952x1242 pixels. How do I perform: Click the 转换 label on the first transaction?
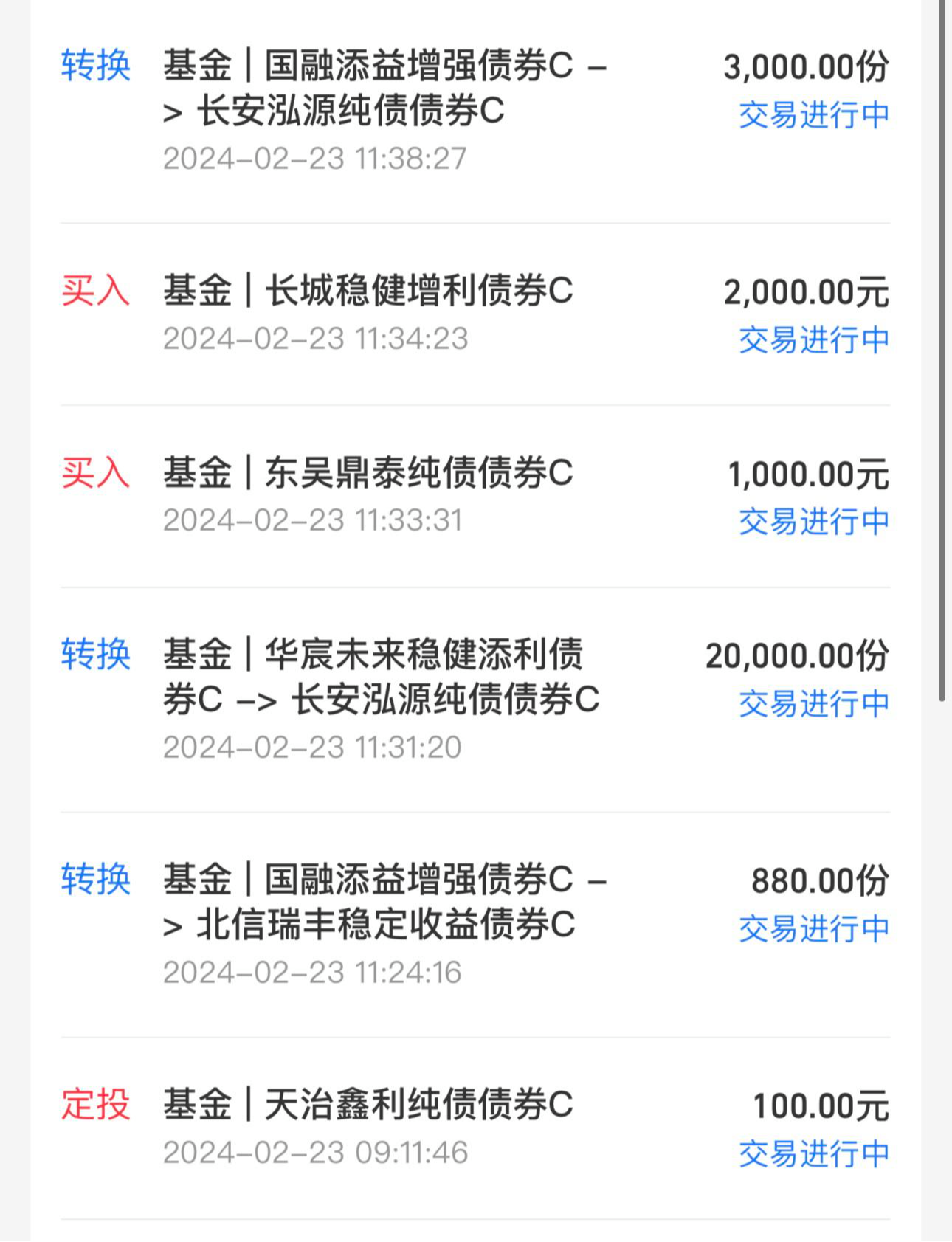click(96, 66)
